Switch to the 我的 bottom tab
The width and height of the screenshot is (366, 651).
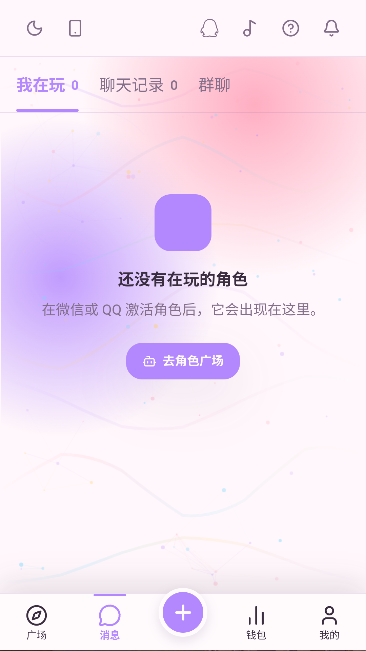(329, 622)
